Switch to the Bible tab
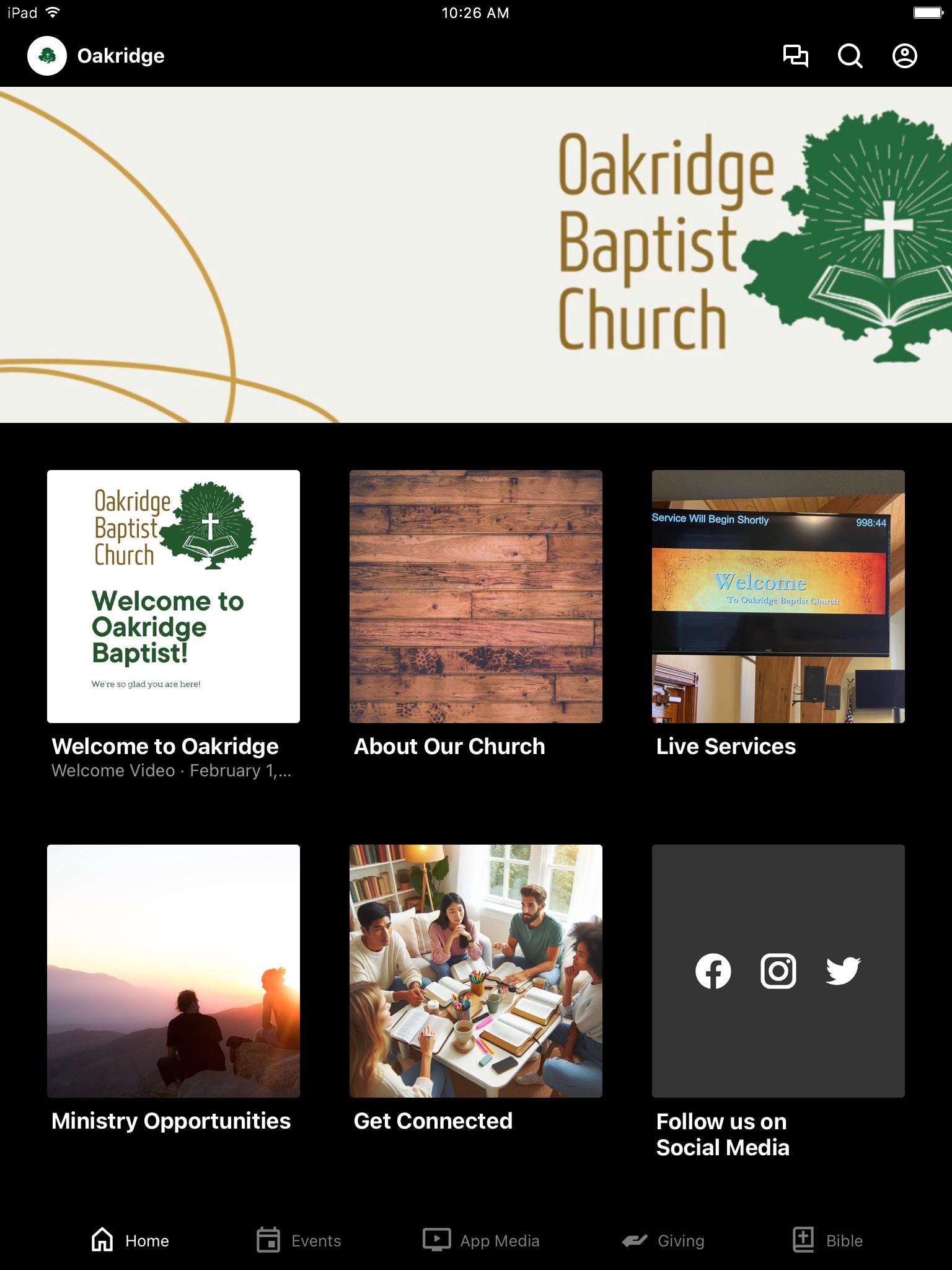The height and width of the screenshot is (1270, 952). tap(828, 1240)
